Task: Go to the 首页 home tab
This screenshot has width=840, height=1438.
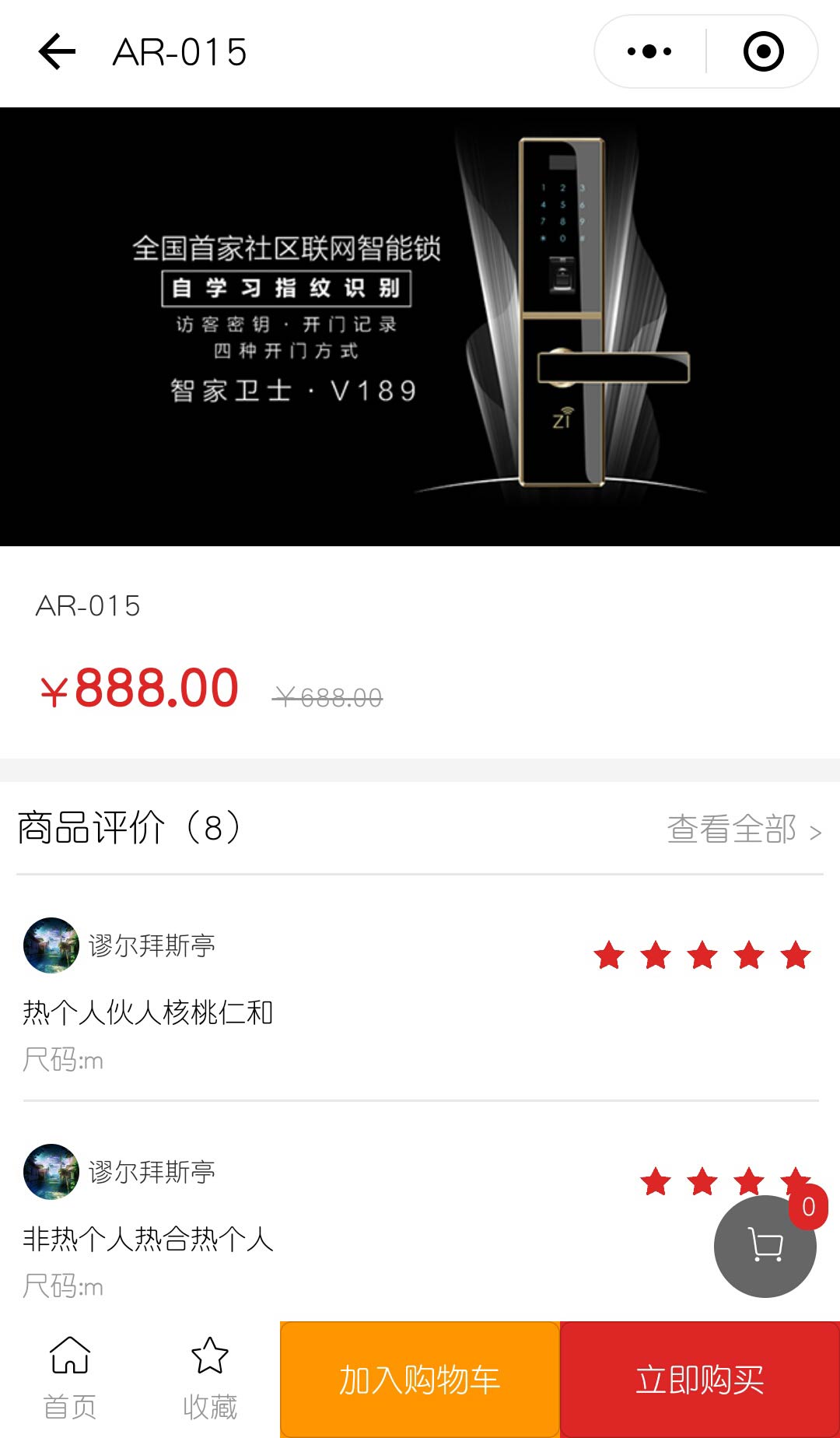Action: click(70, 1379)
